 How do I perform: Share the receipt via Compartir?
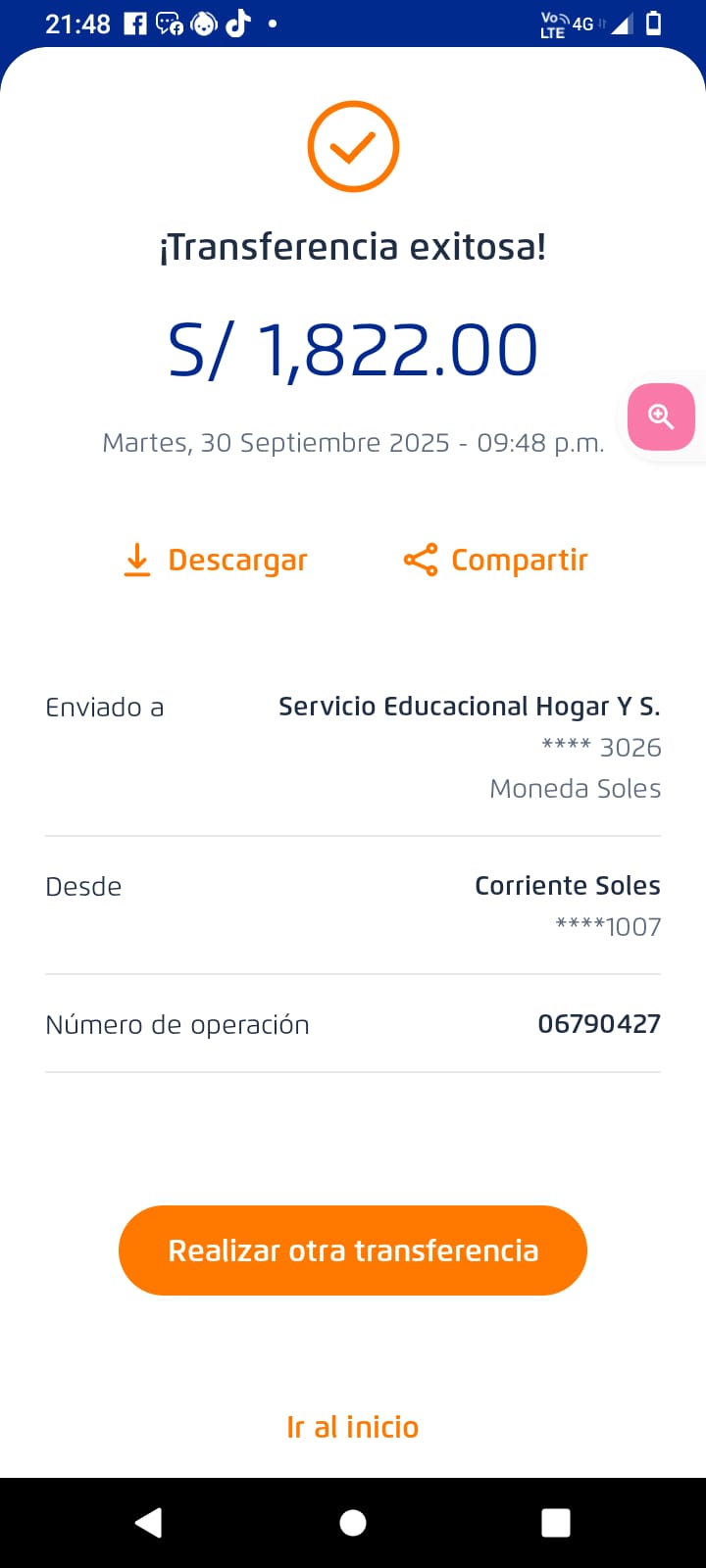[x=495, y=561]
